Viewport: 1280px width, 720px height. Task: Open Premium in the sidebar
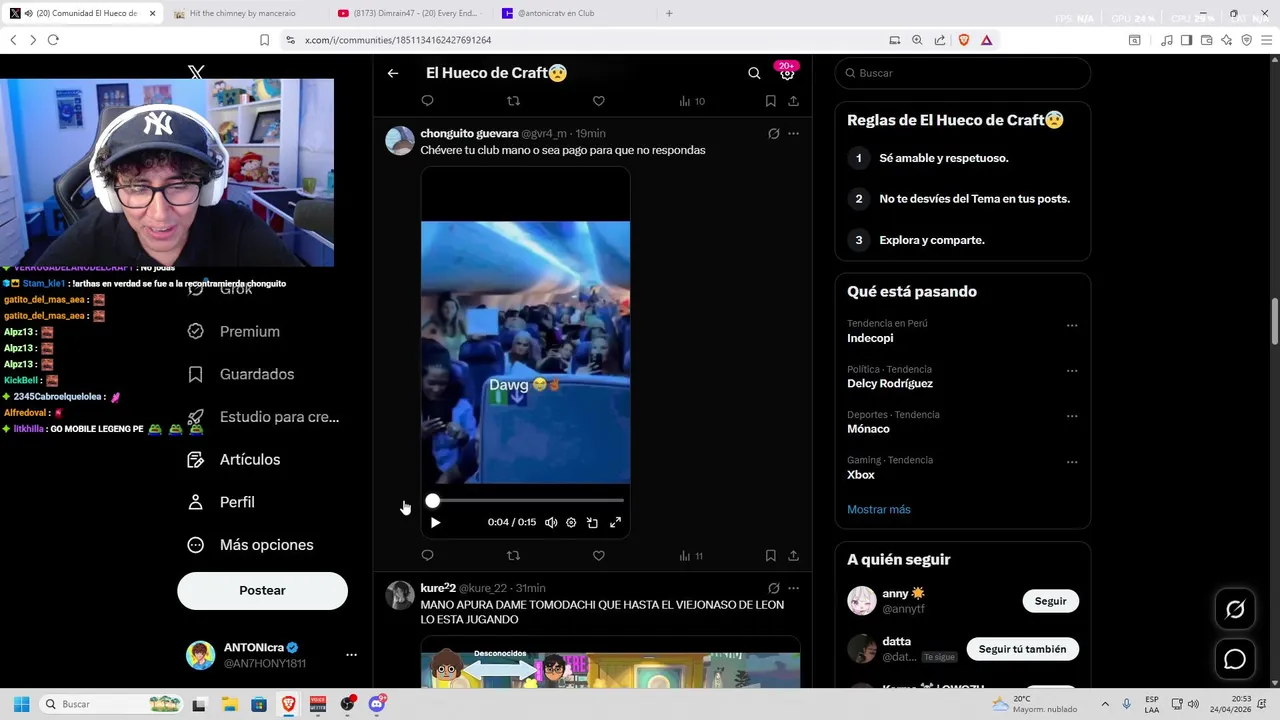pyautogui.click(x=250, y=331)
